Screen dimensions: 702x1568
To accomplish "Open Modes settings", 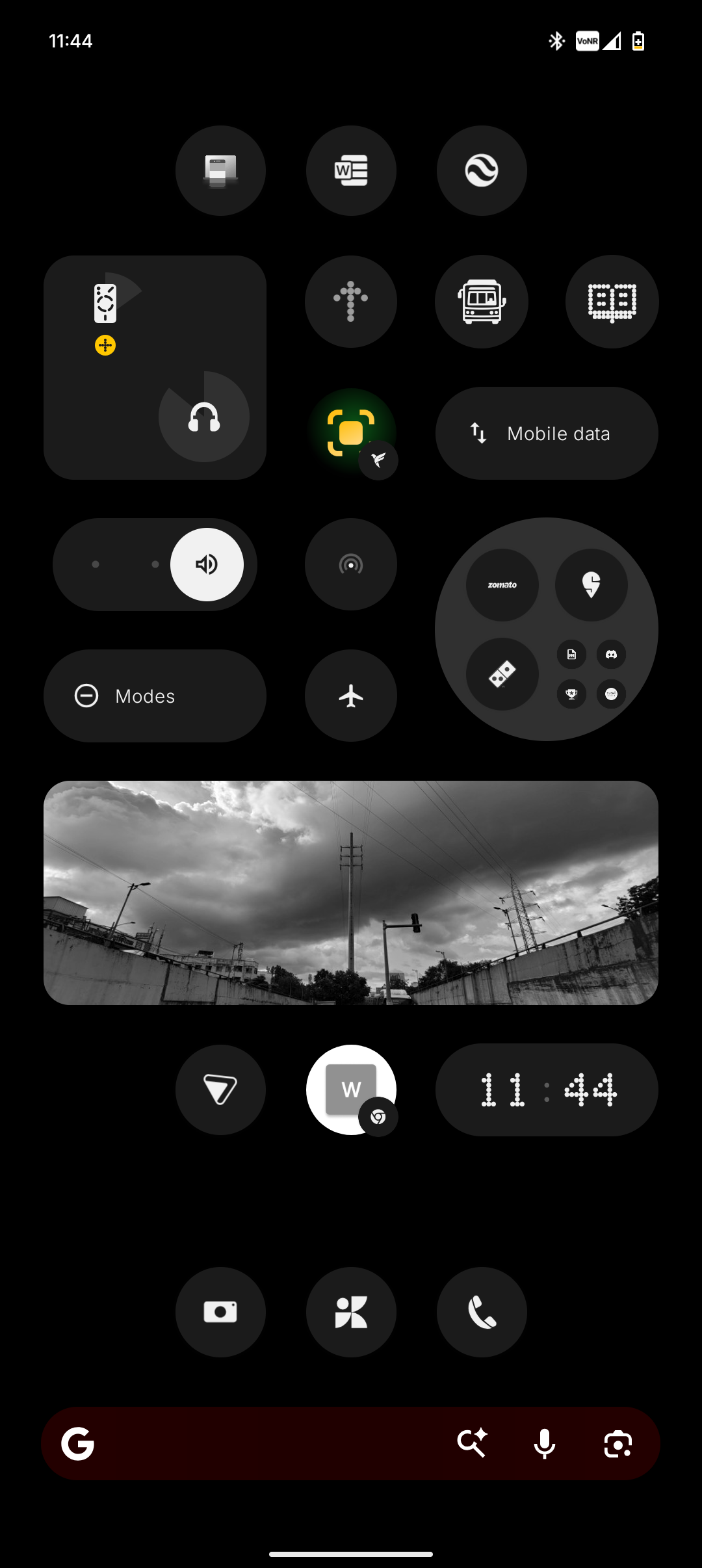I will click(x=155, y=696).
